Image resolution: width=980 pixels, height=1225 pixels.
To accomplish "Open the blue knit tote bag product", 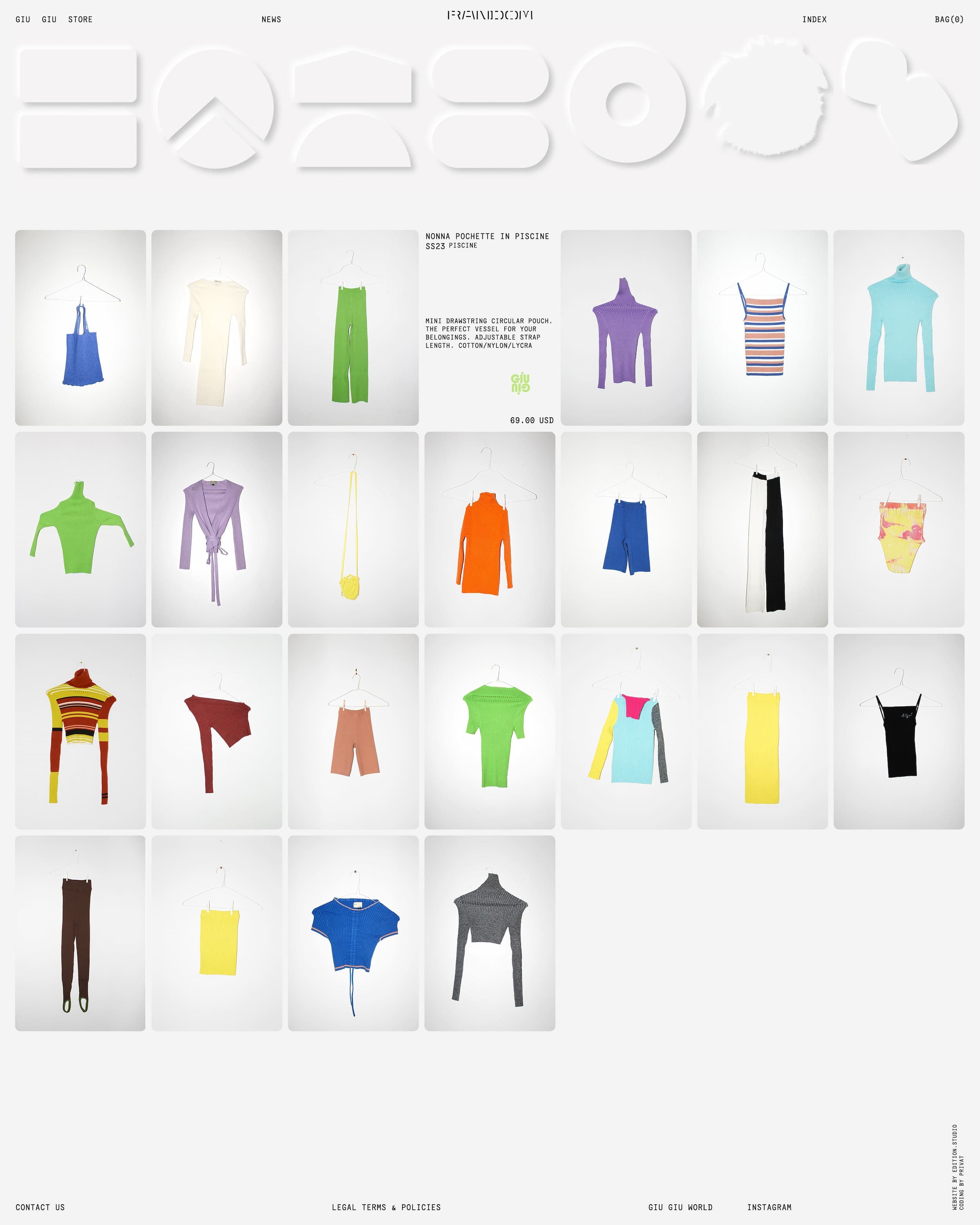I will click(80, 328).
